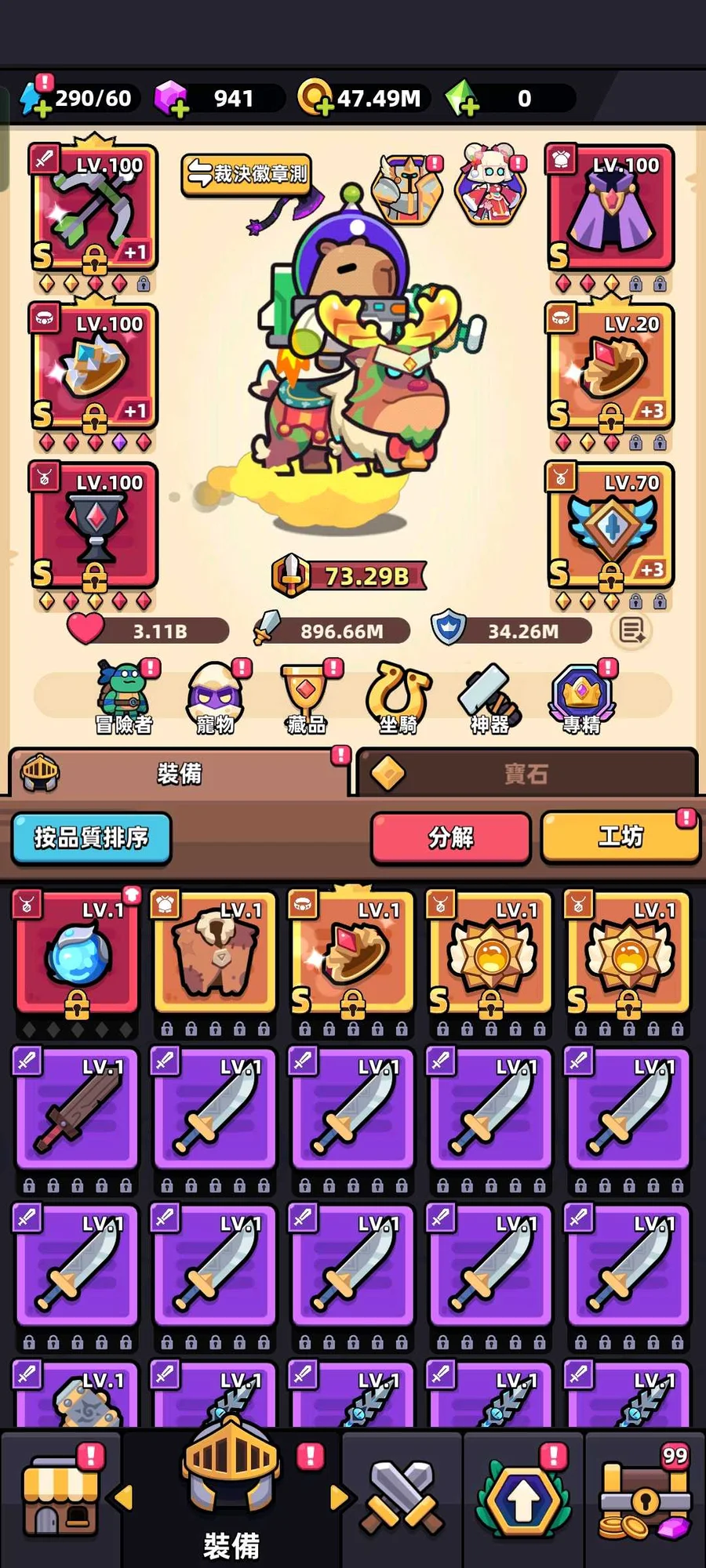Open the 專精 mastery menu
706x1568 pixels.
point(582,696)
